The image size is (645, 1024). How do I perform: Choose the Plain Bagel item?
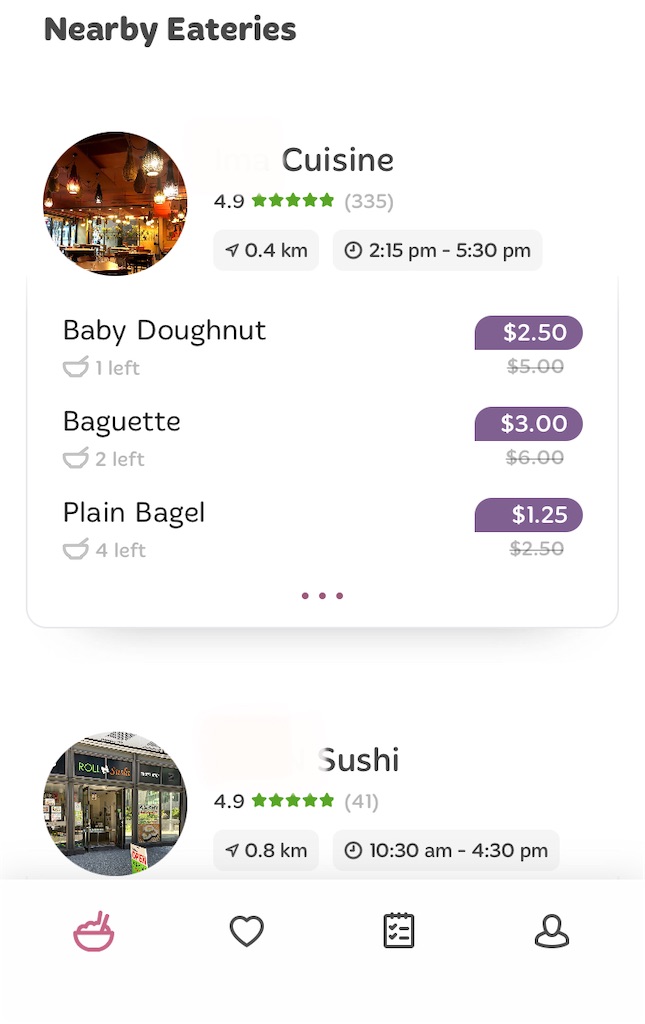(x=134, y=513)
